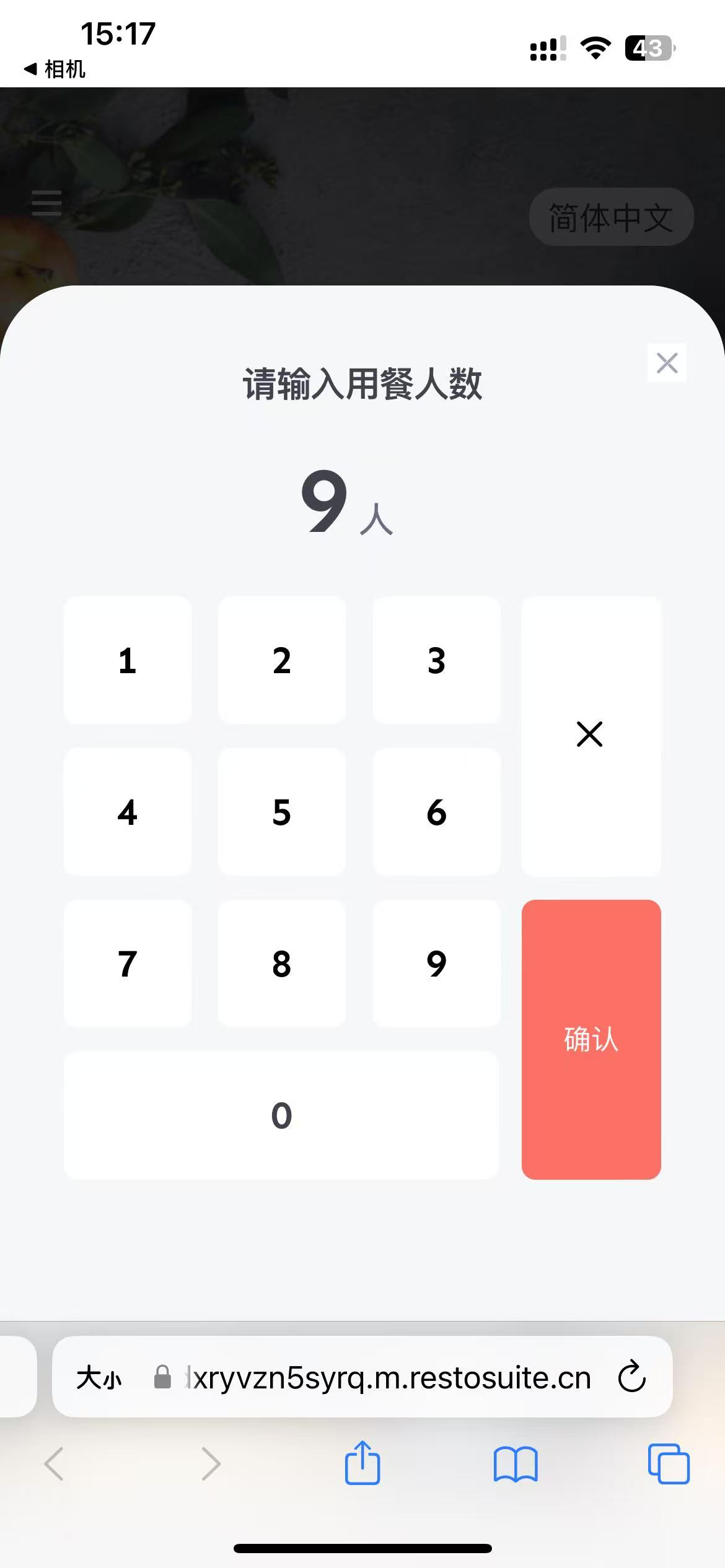Tap the 6 key
The height and width of the screenshot is (1568, 725).
(x=437, y=812)
